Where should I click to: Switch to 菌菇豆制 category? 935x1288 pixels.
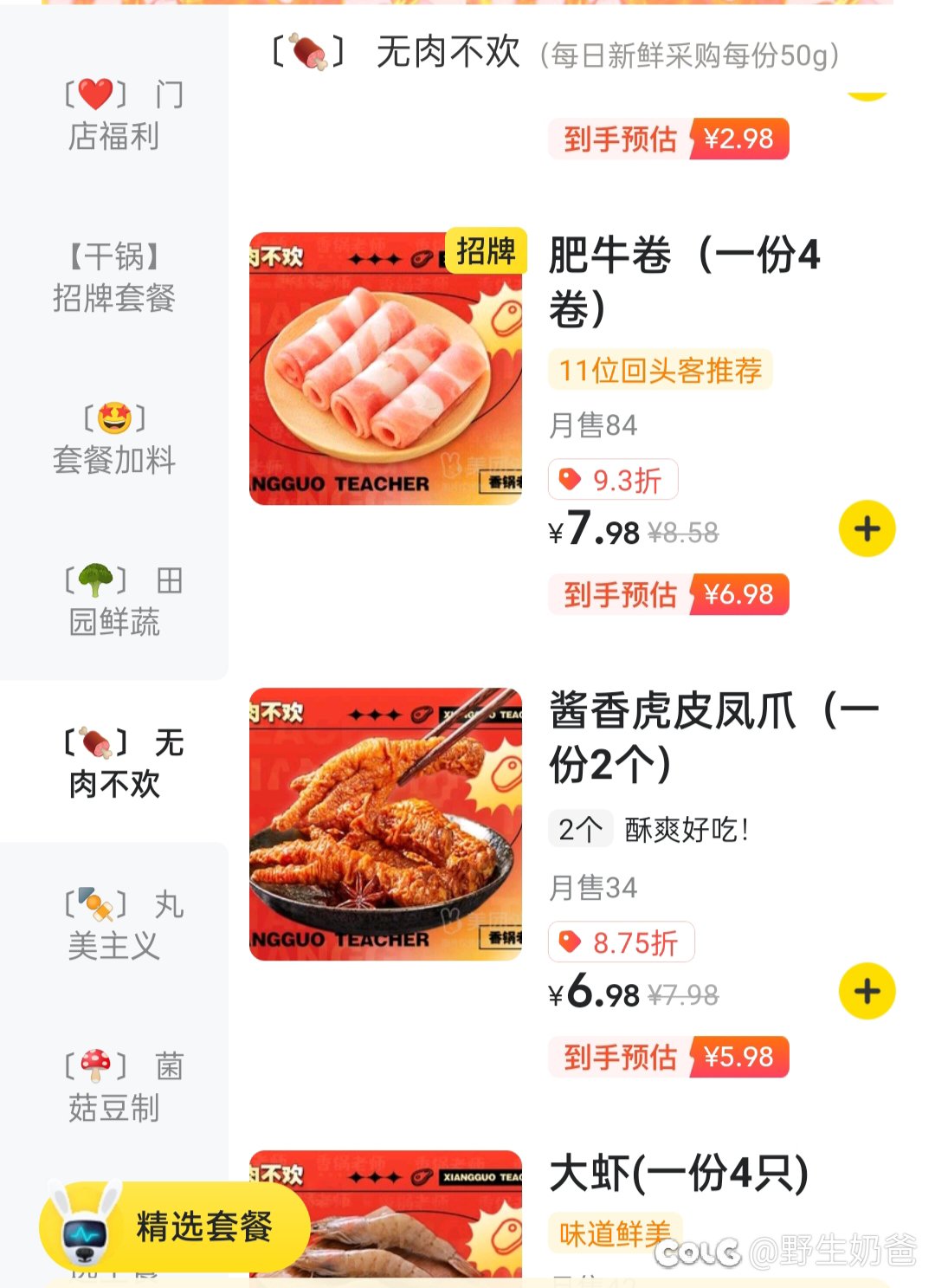pos(114,1087)
